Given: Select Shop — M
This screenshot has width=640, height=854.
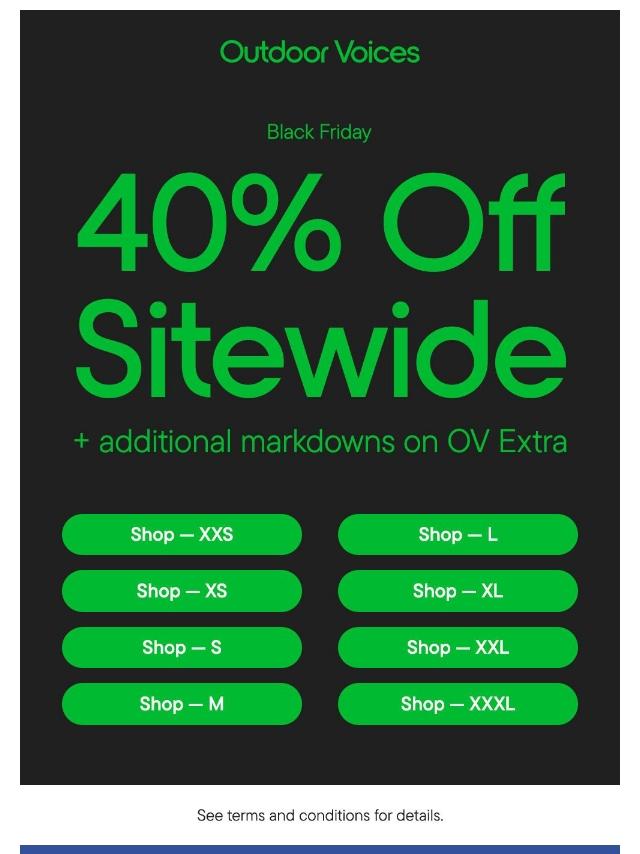Looking at the screenshot, I should coord(181,704).
